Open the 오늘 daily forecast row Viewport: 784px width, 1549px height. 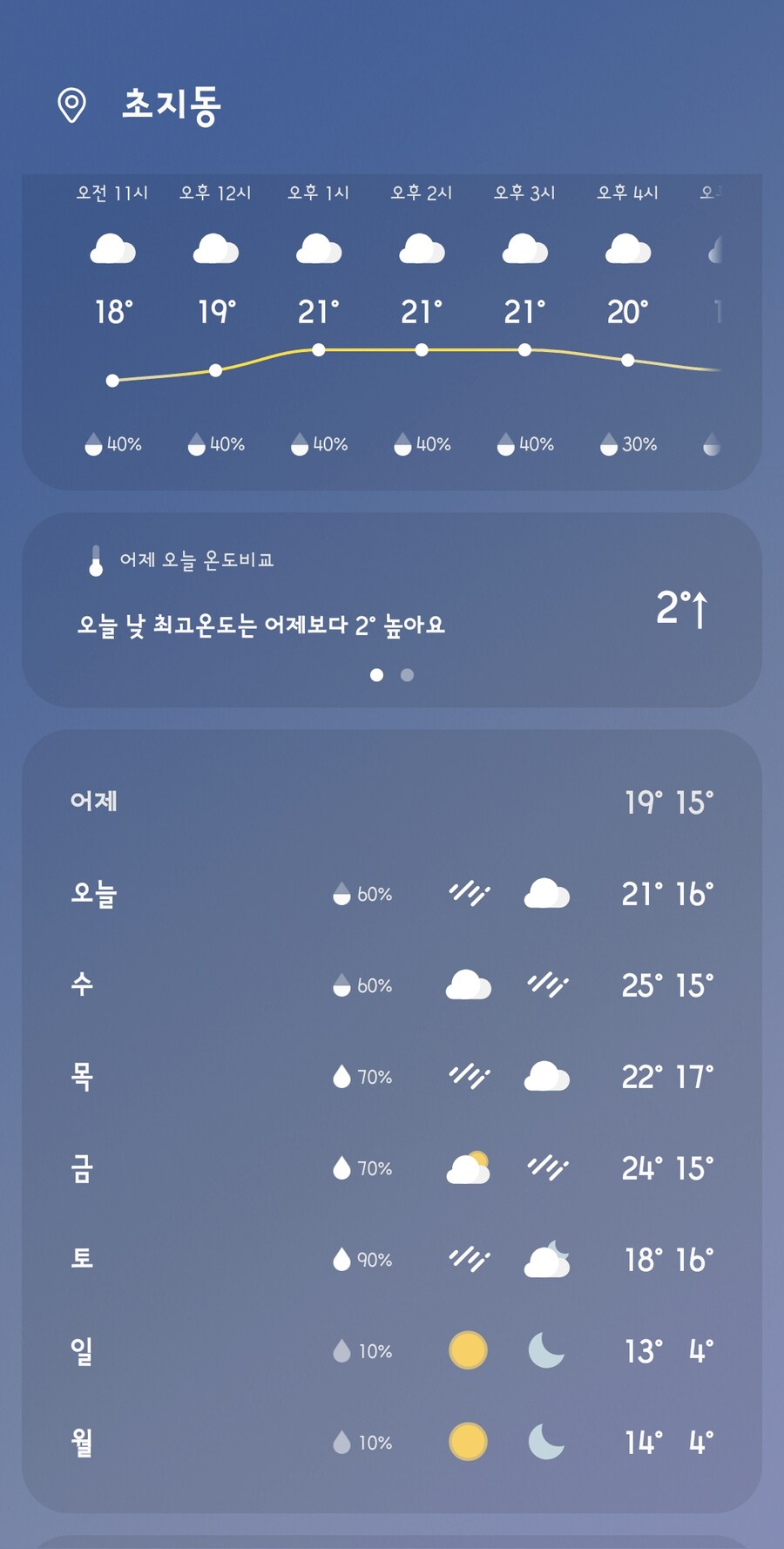[392, 894]
